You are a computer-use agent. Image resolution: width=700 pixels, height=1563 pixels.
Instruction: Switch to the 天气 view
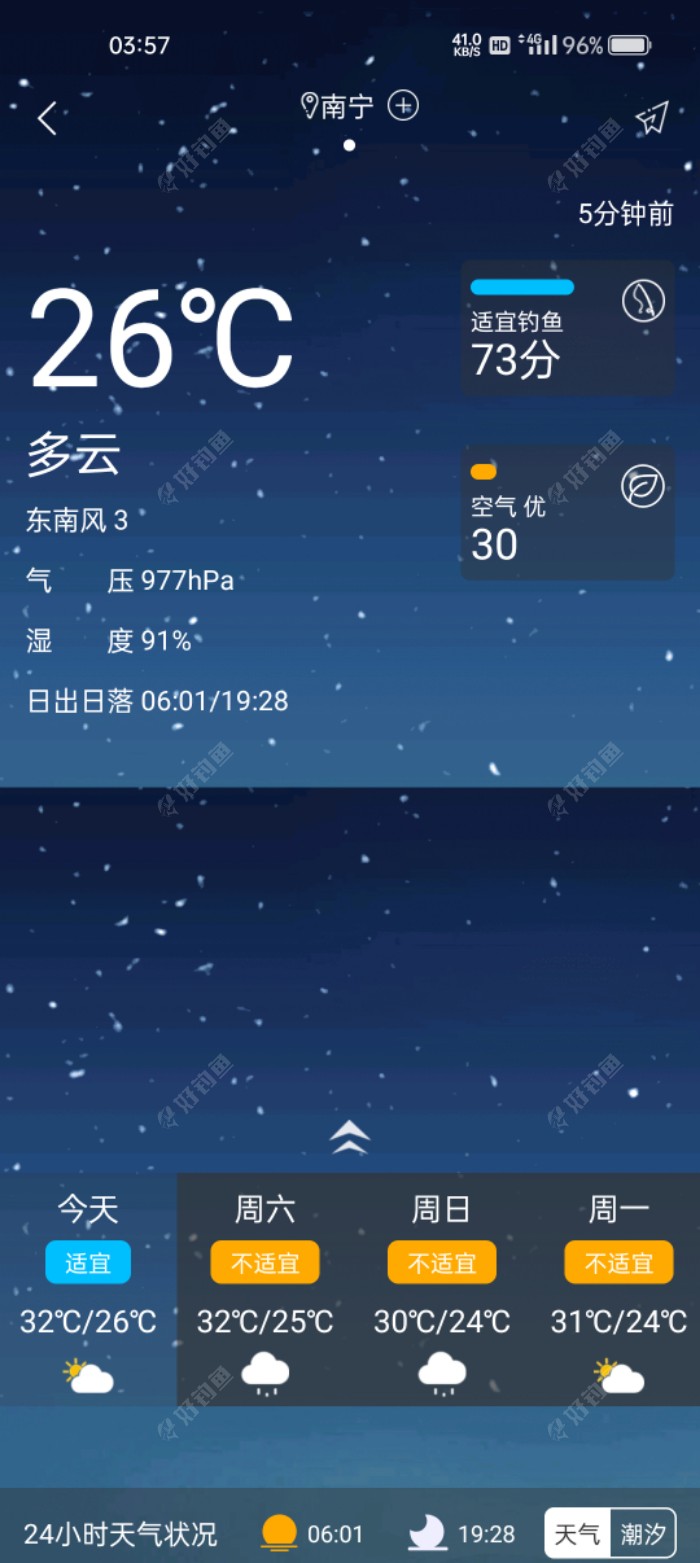[x=577, y=1533]
